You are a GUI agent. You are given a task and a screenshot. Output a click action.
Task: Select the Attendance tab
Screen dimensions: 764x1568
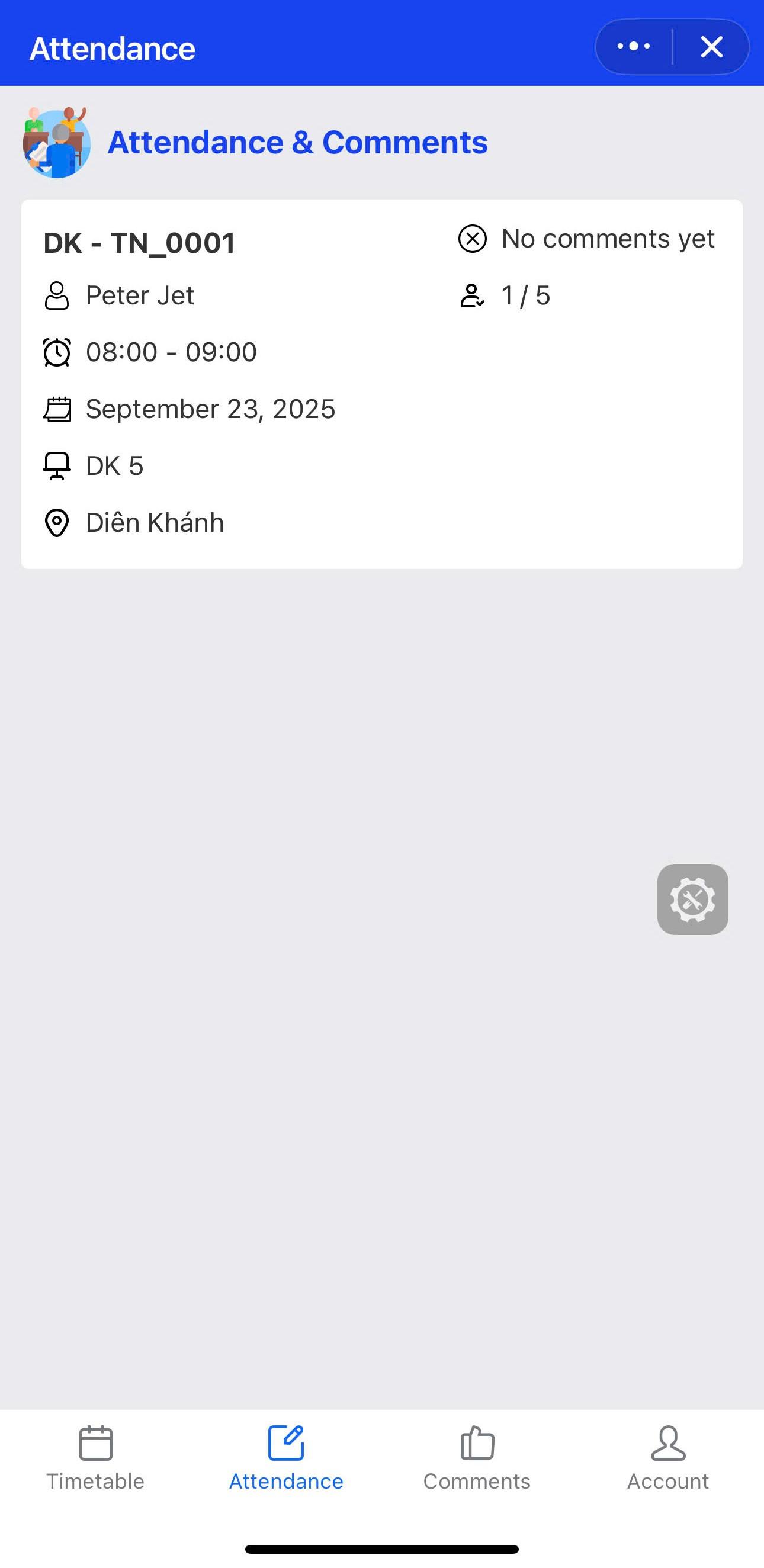286,1458
